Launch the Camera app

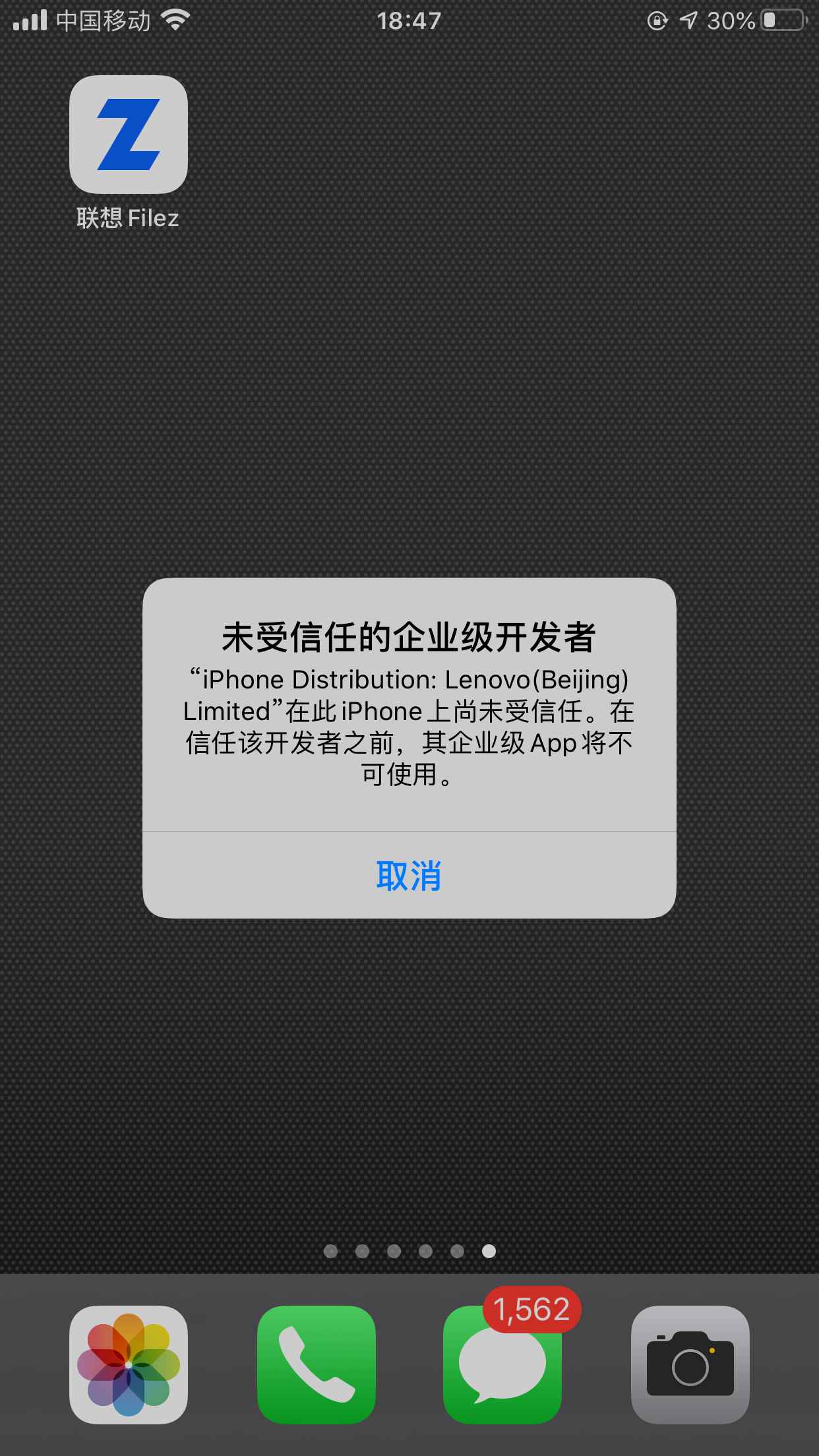tap(690, 1364)
